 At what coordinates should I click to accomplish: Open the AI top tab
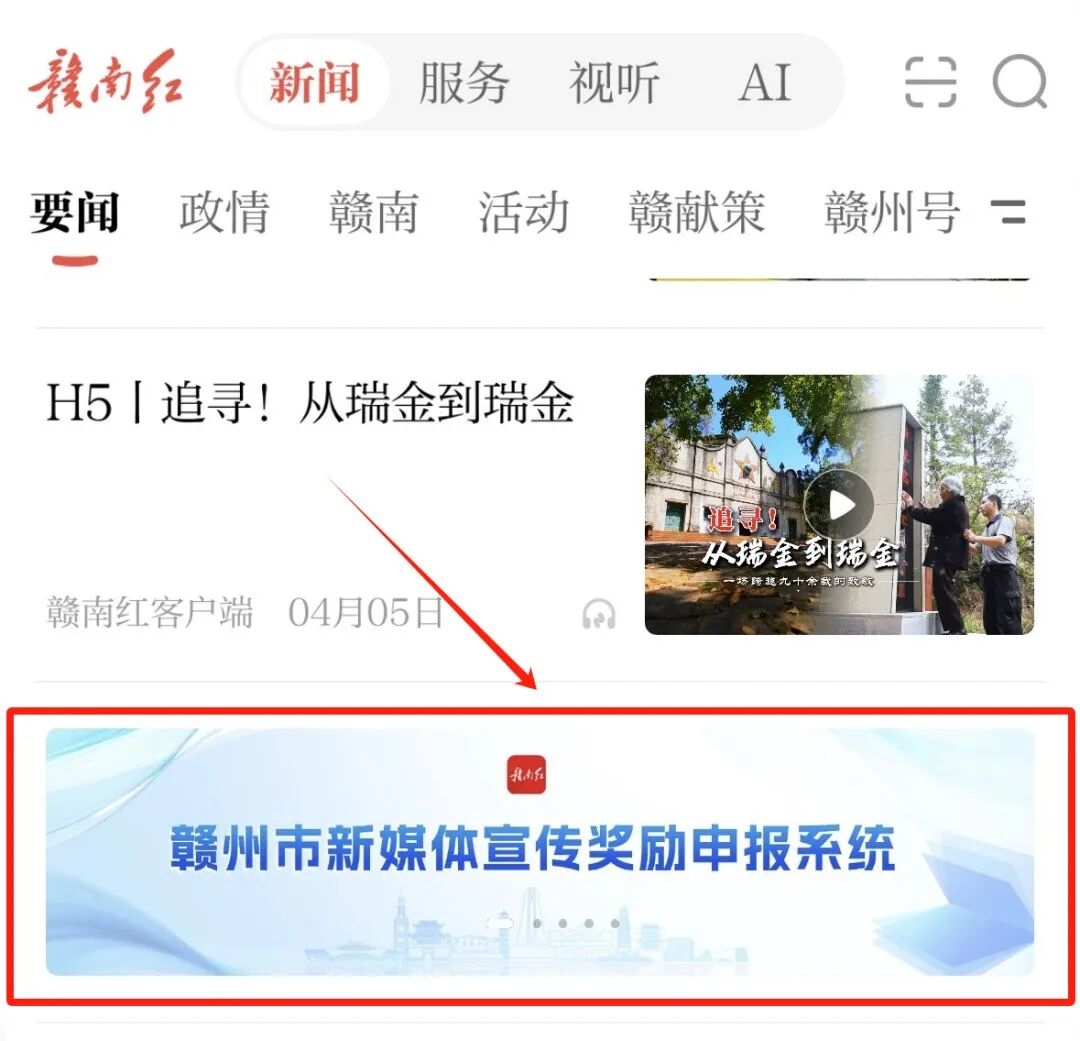[765, 83]
